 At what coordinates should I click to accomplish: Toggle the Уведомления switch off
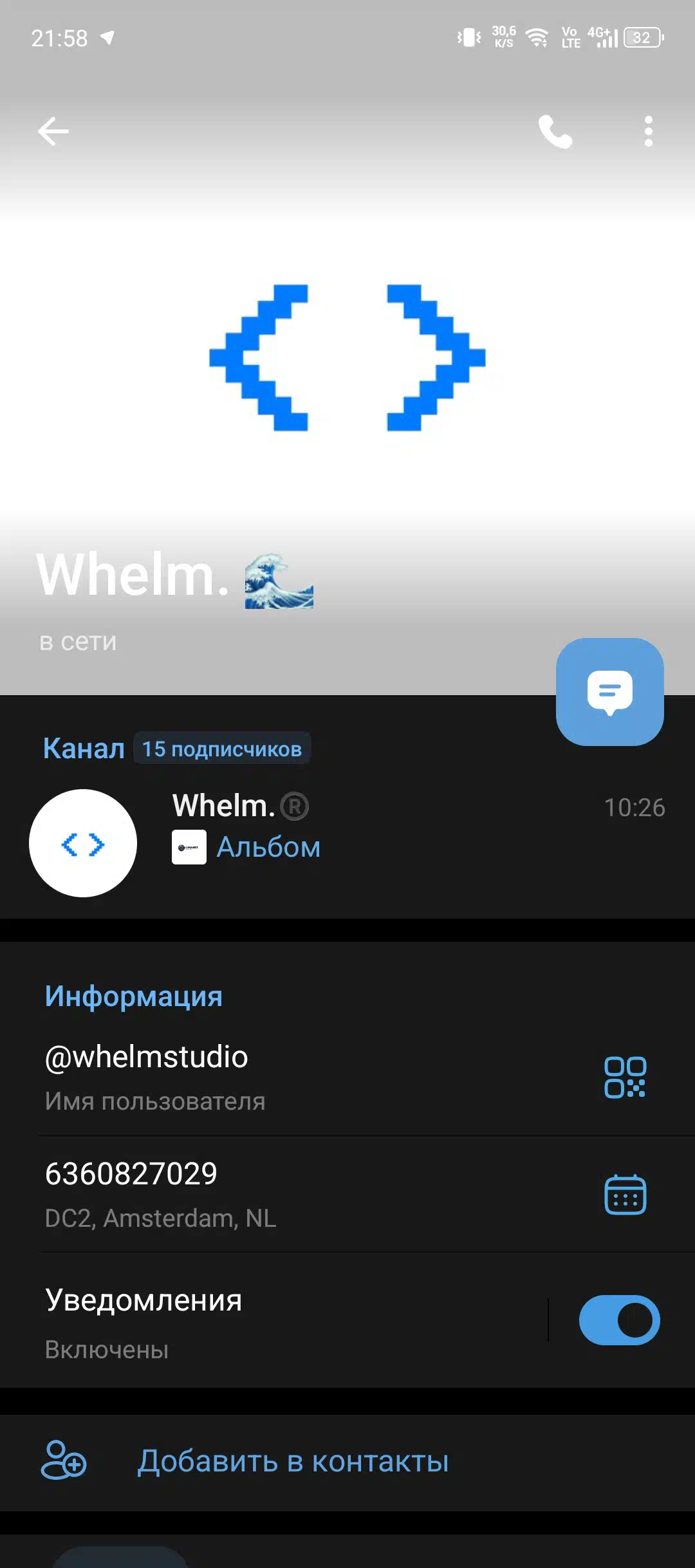coord(619,1320)
